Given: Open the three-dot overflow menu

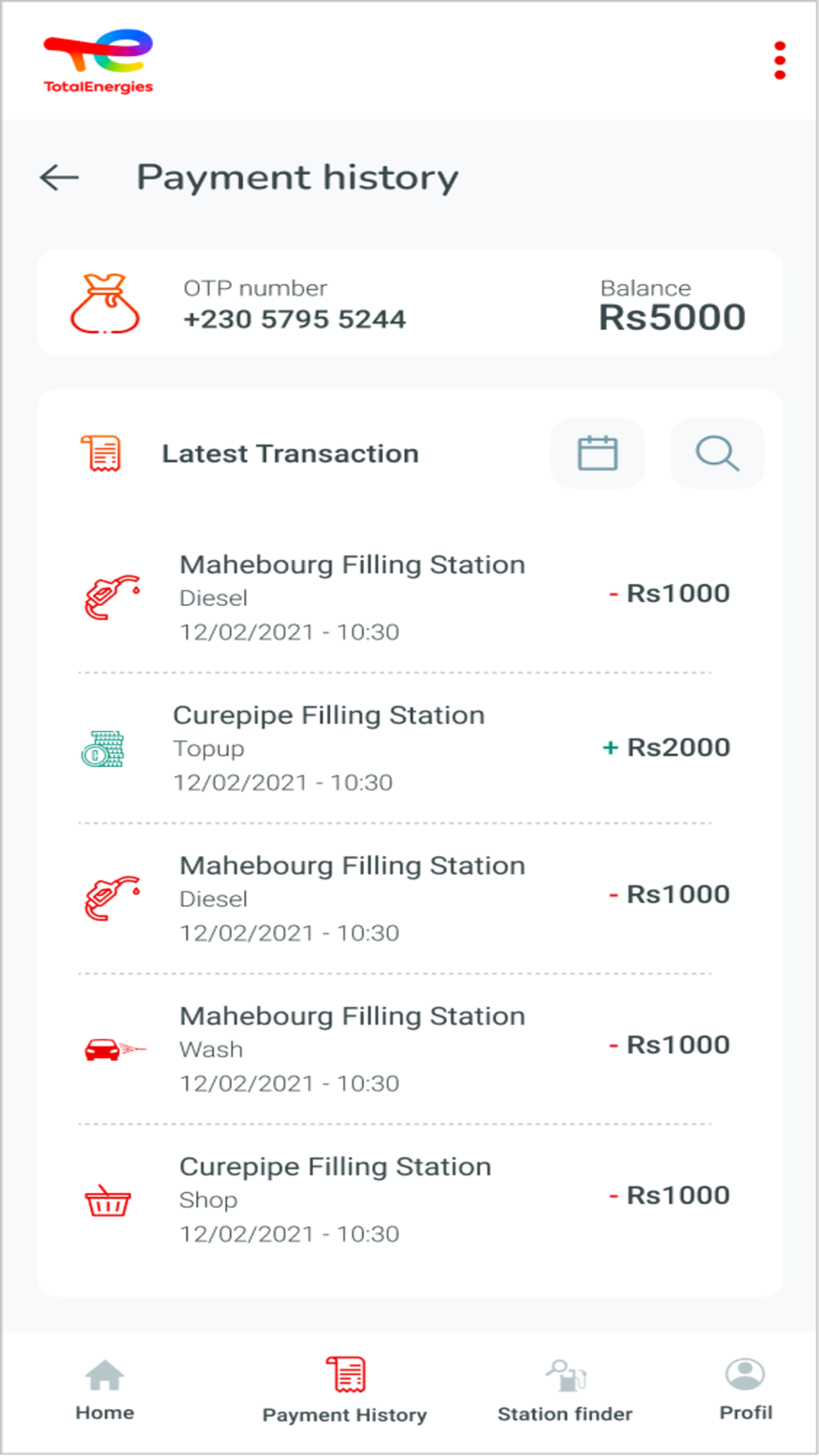Looking at the screenshot, I should (779, 61).
